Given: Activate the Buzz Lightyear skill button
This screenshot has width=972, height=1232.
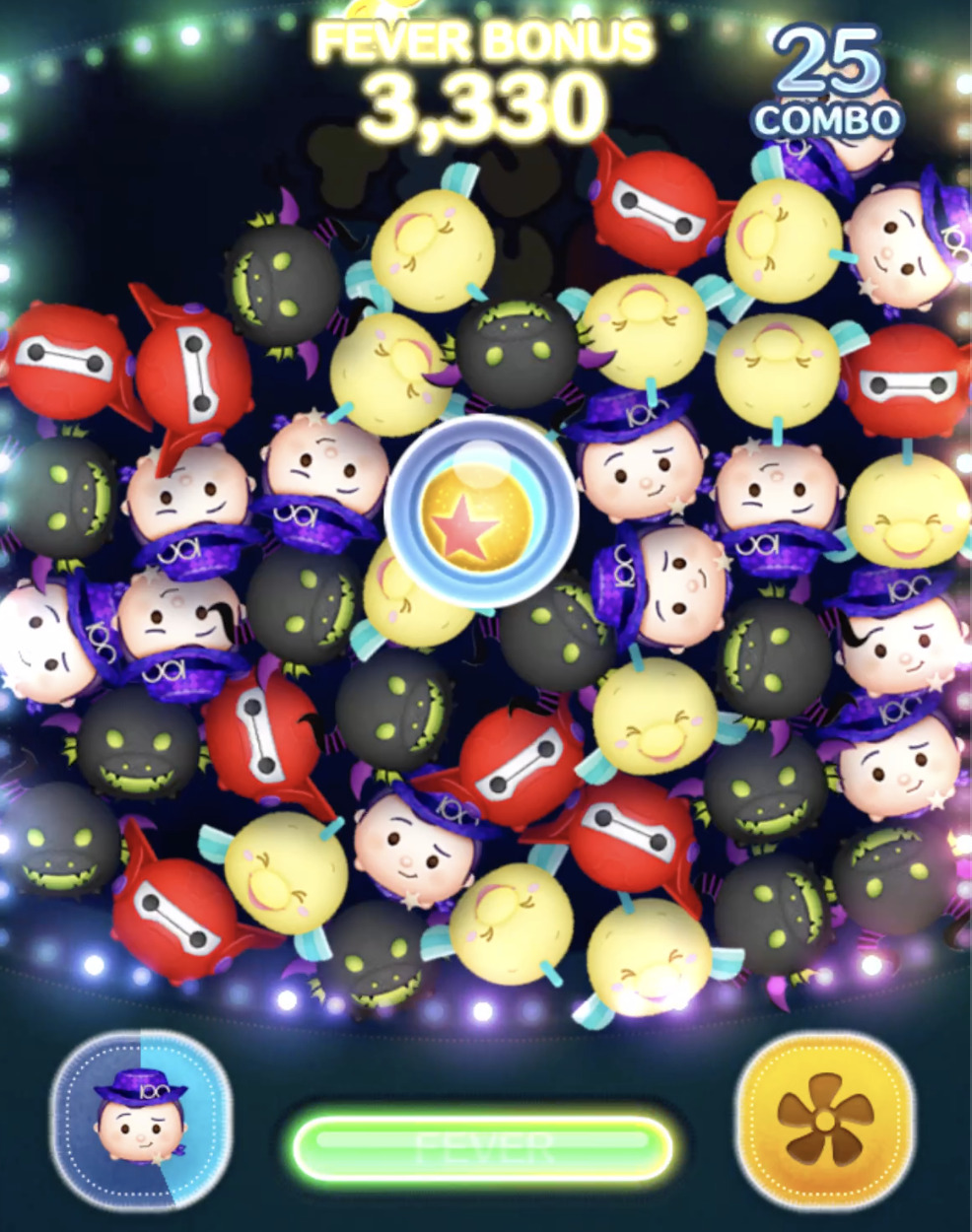Looking at the screenshot, I should (x=140, y=1120).
